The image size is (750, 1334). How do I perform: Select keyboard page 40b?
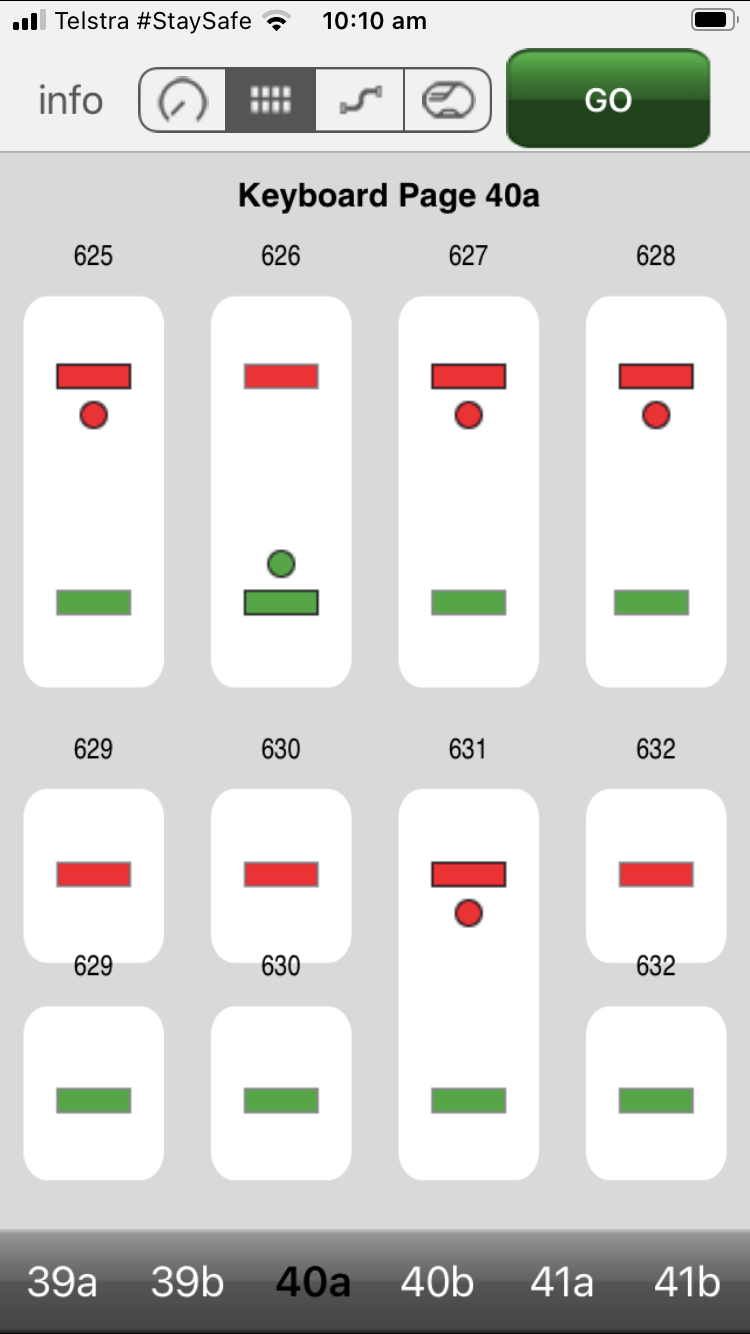point(437,1282)
